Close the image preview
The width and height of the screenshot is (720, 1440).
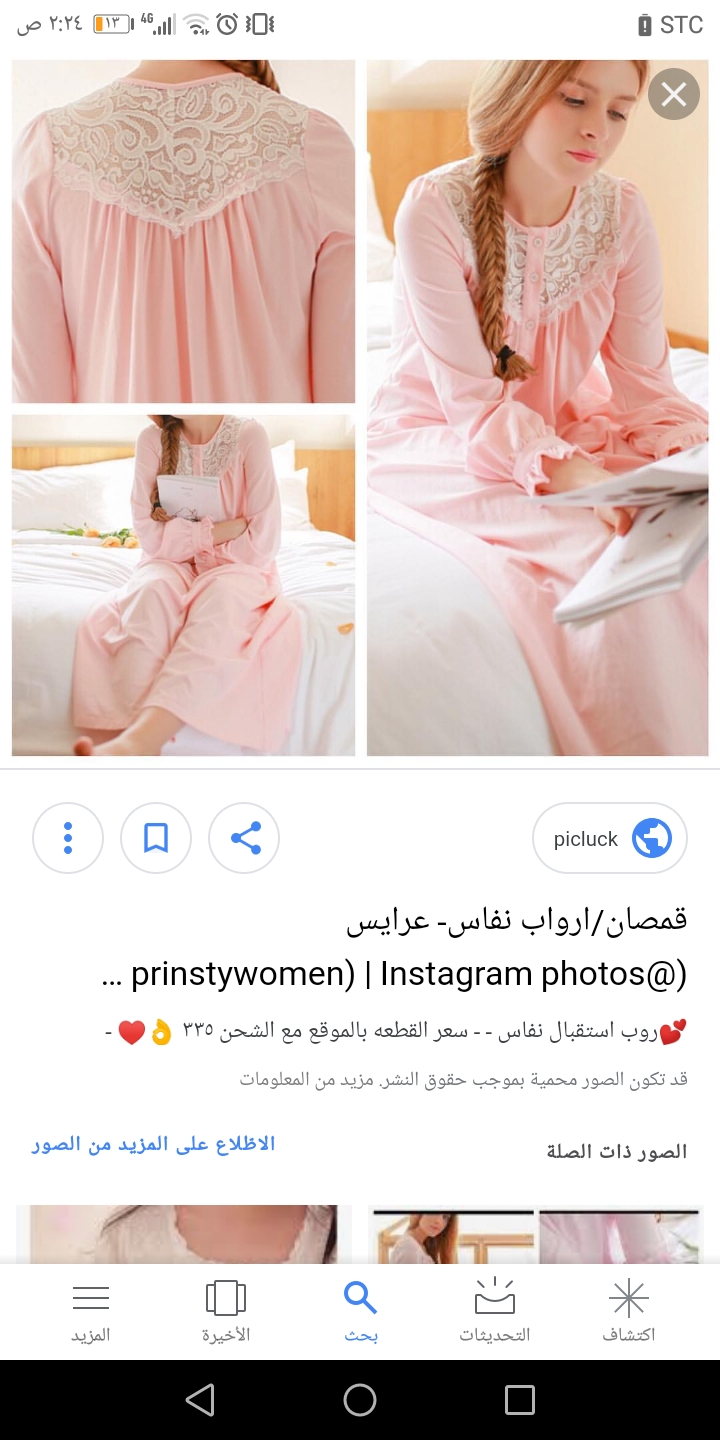[x=673, y=95]
